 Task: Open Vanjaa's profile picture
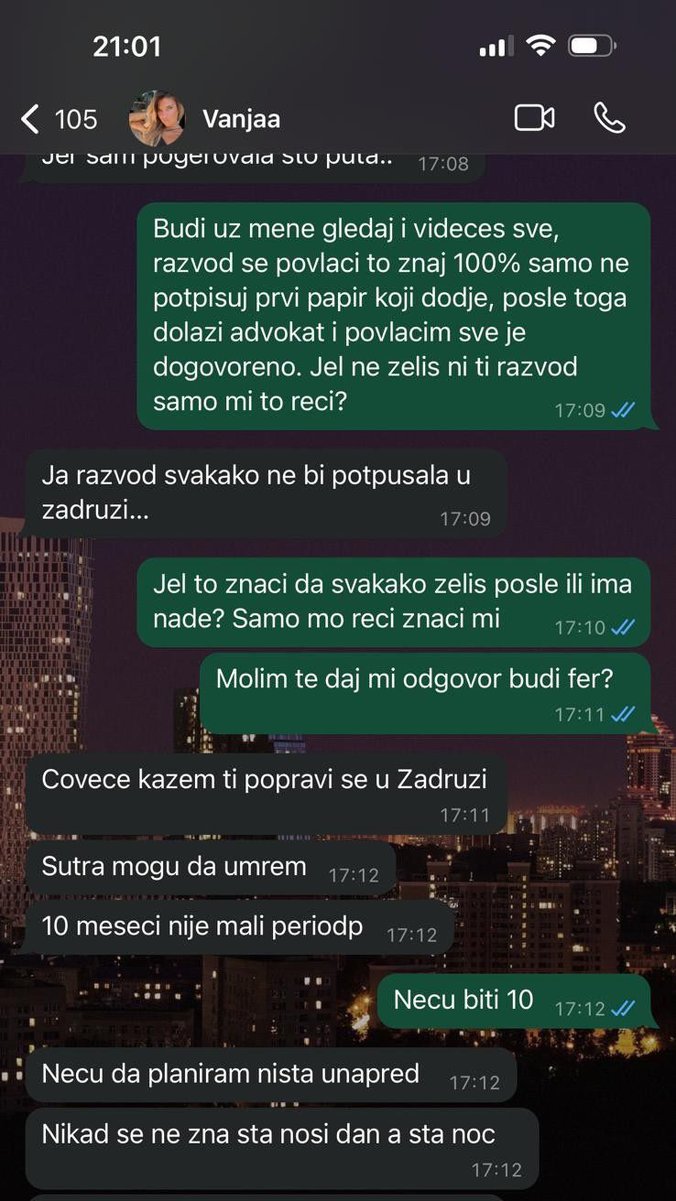(x=158, y=119)
